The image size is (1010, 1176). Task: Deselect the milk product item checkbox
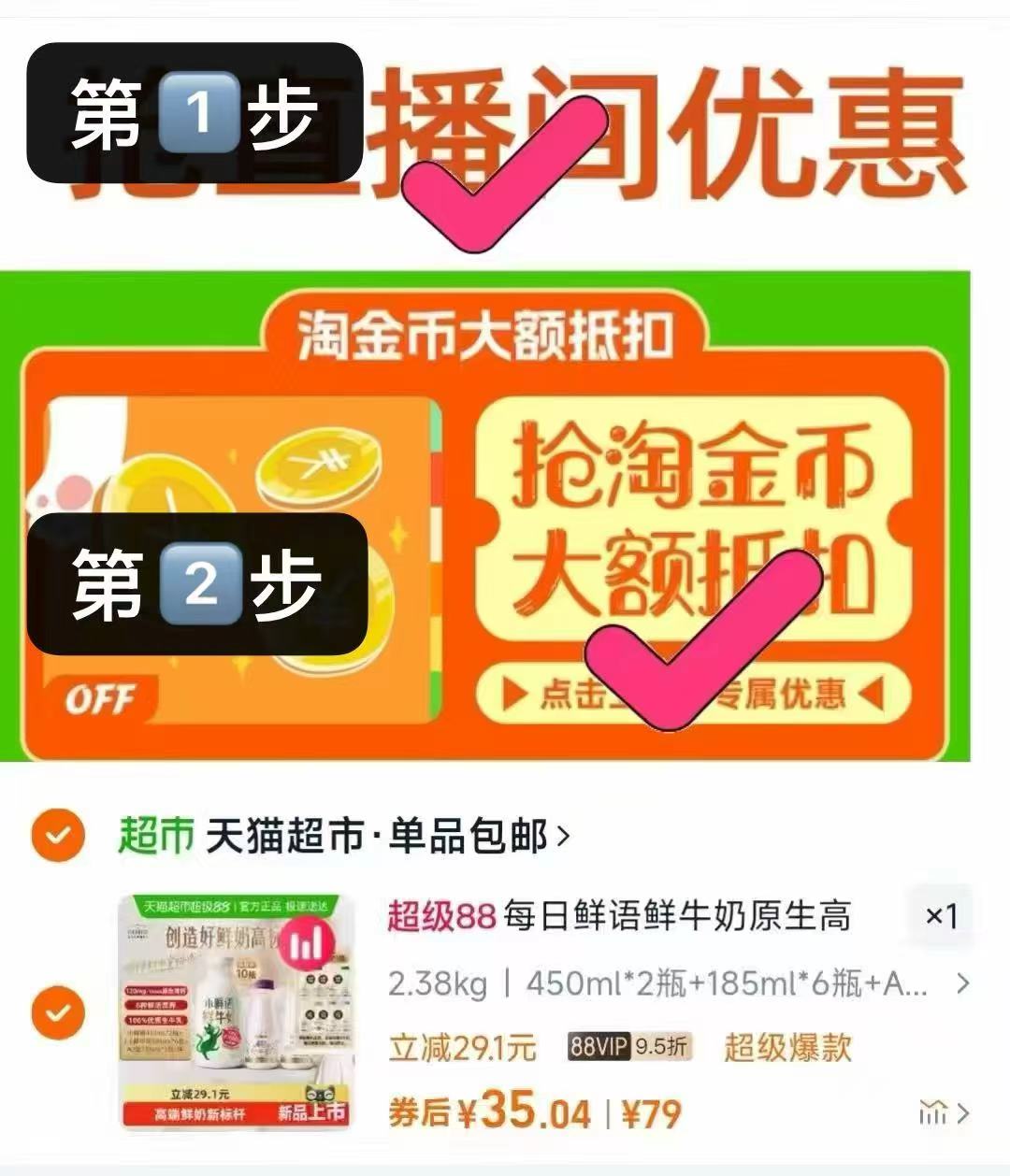[57, 1012]
